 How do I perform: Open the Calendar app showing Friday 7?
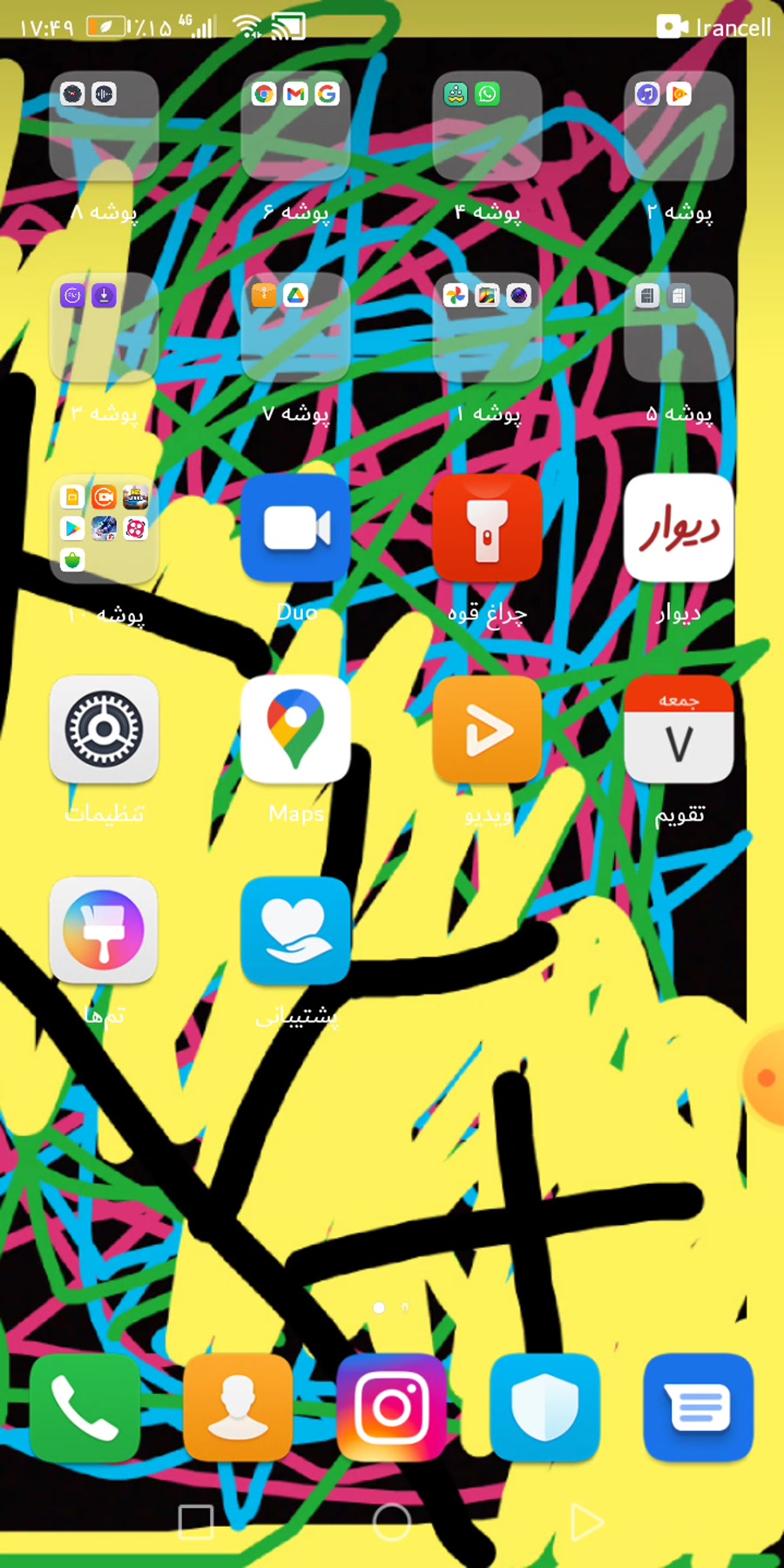click(x=678, y=730)
